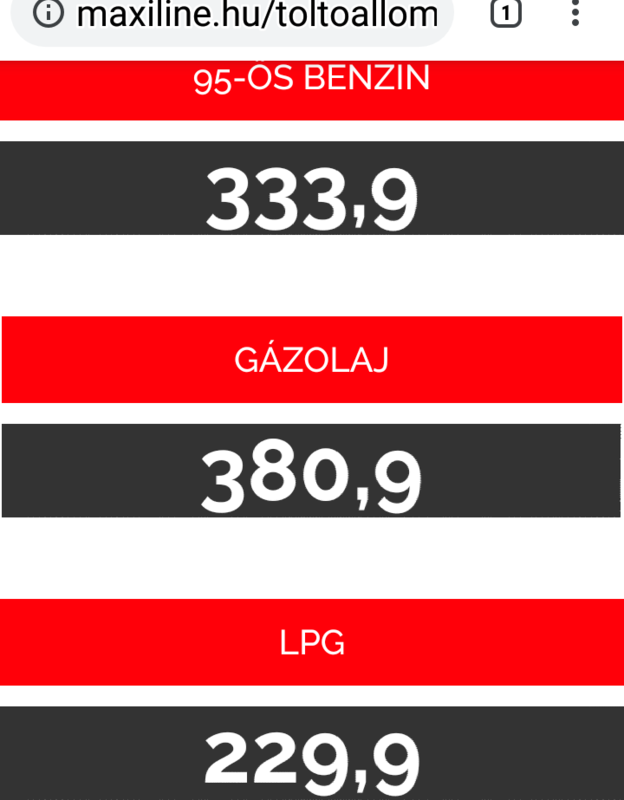Screen dimensions: 624x800
Task: Open the tab switcher
Action: pyautogui.click(x=506, y=14)
